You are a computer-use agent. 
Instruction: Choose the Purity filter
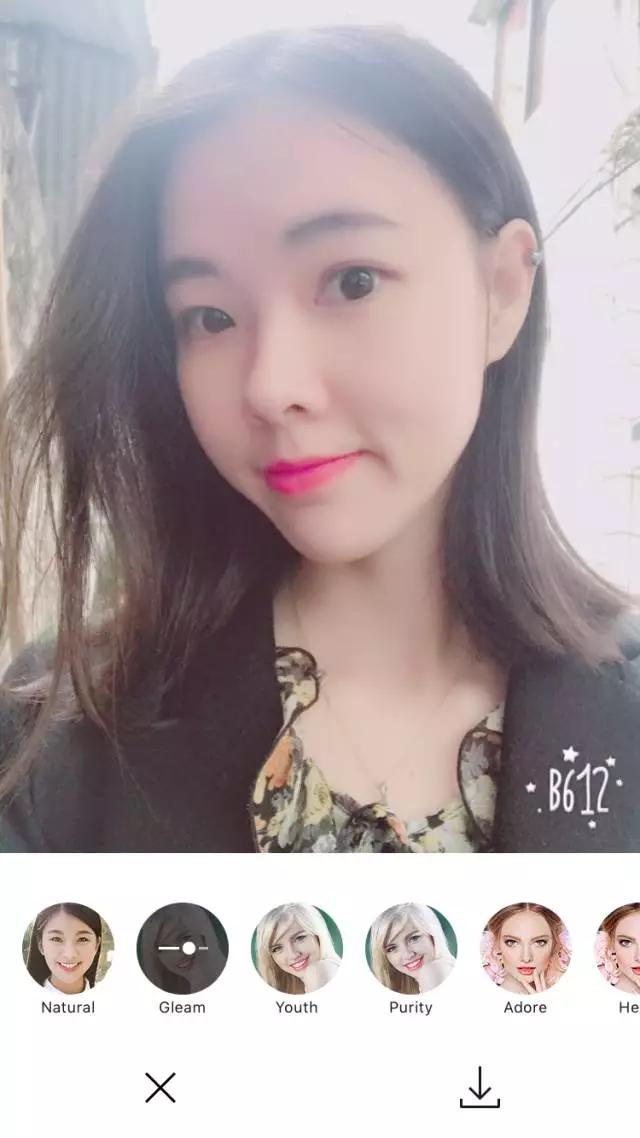click(411, 948)
